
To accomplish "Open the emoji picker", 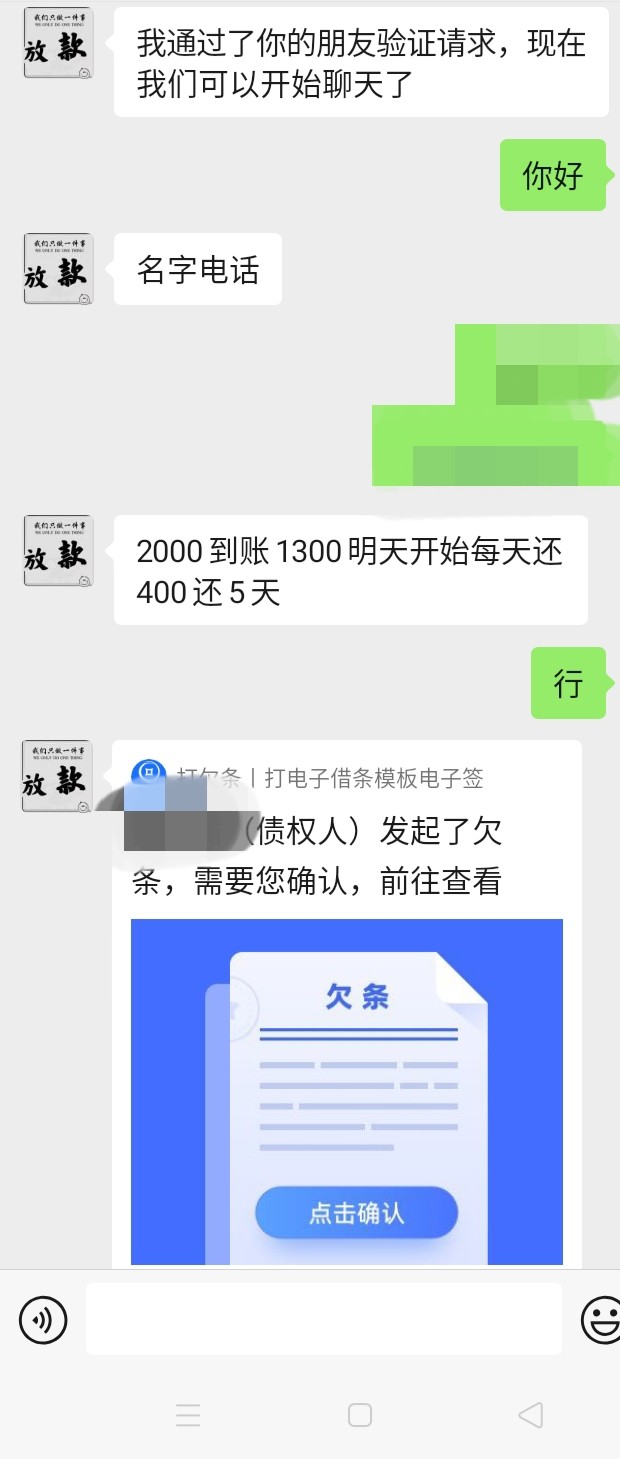I will (602, 1321).
